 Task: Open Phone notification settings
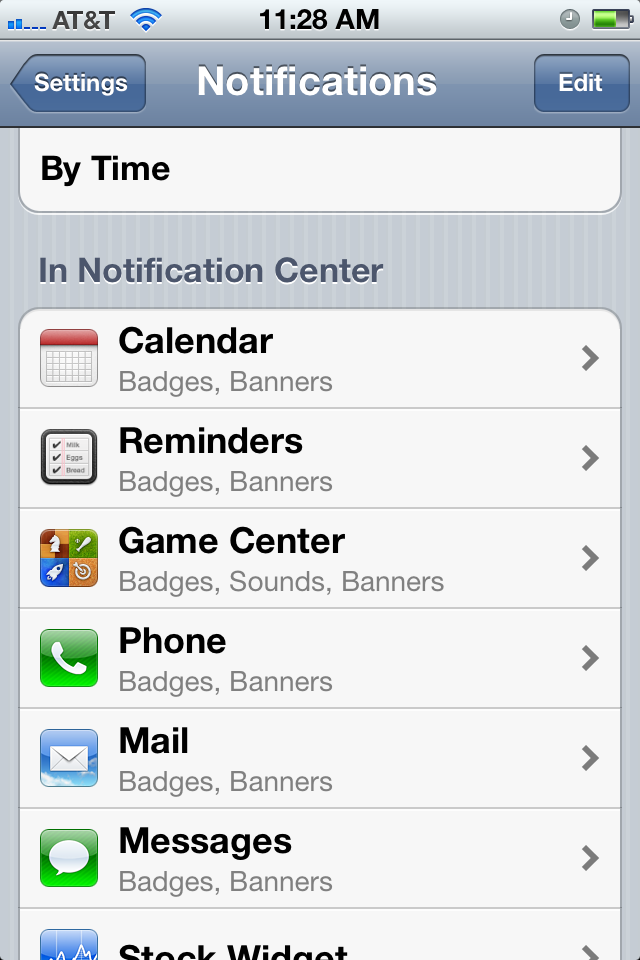coord(320,658)
